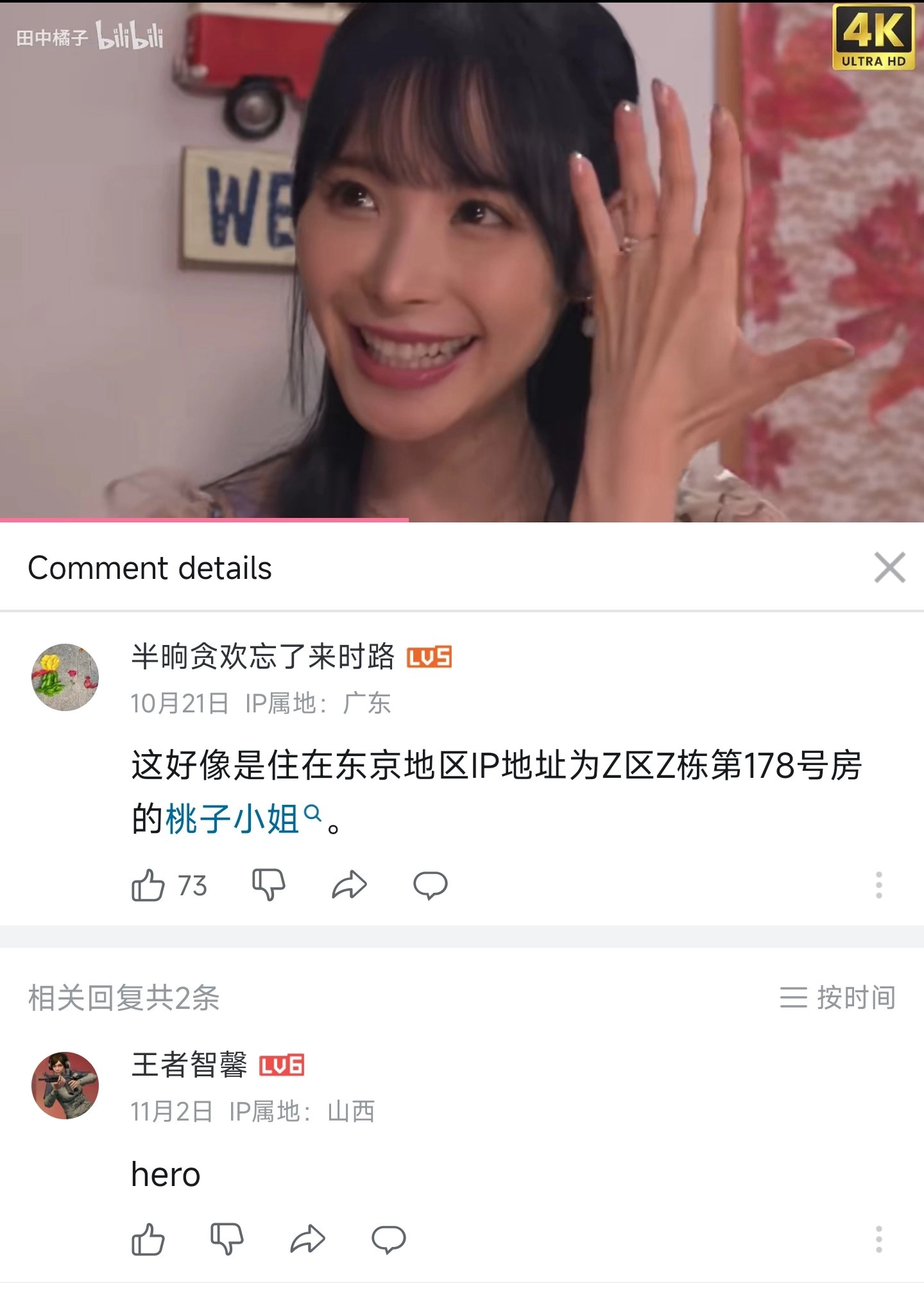
Task: Share the "hero" reply by 王者智馨
Action: (x=308, y=1239)
